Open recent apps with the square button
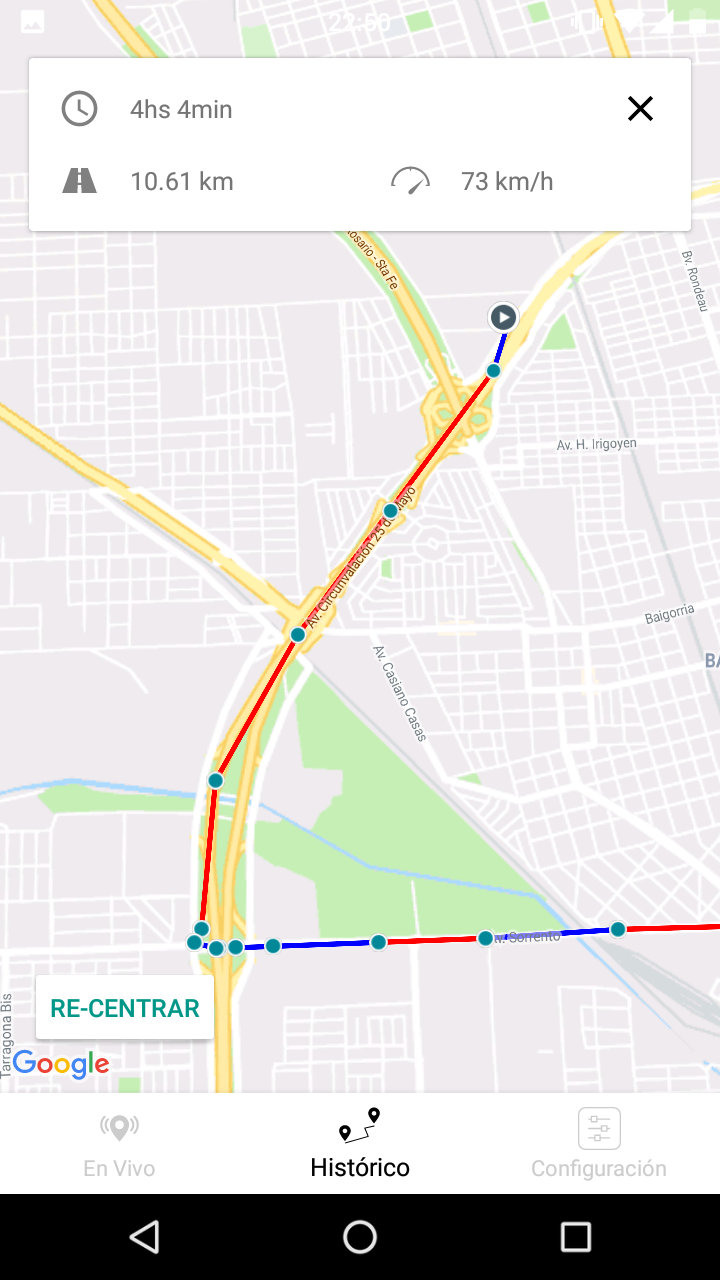 (x=575, y=1237)
